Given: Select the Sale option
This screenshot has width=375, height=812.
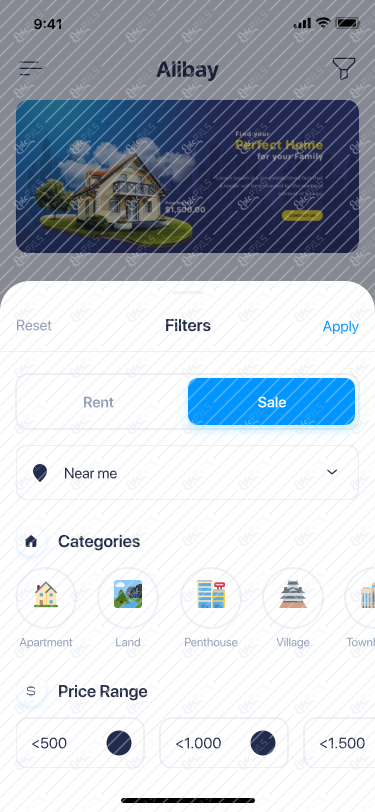Looking at the screenshot, I should pos(271,402).
